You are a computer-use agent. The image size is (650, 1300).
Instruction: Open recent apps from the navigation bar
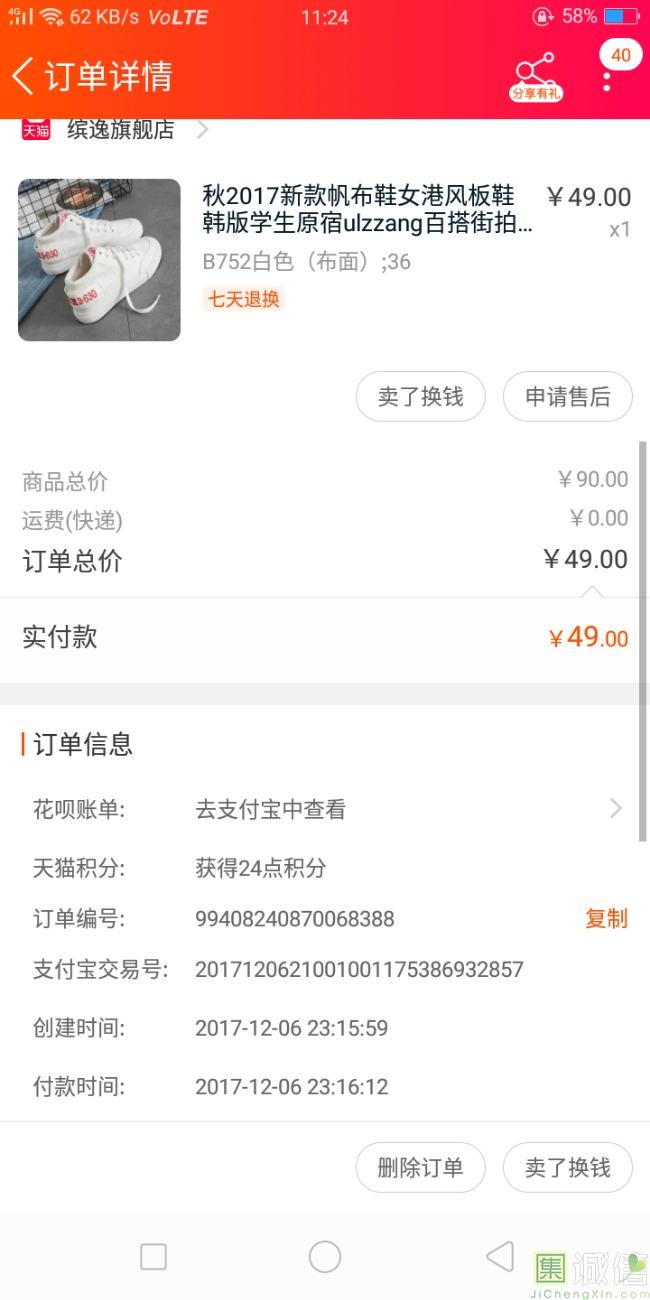pyautogui.click(x=153, y=1257)
